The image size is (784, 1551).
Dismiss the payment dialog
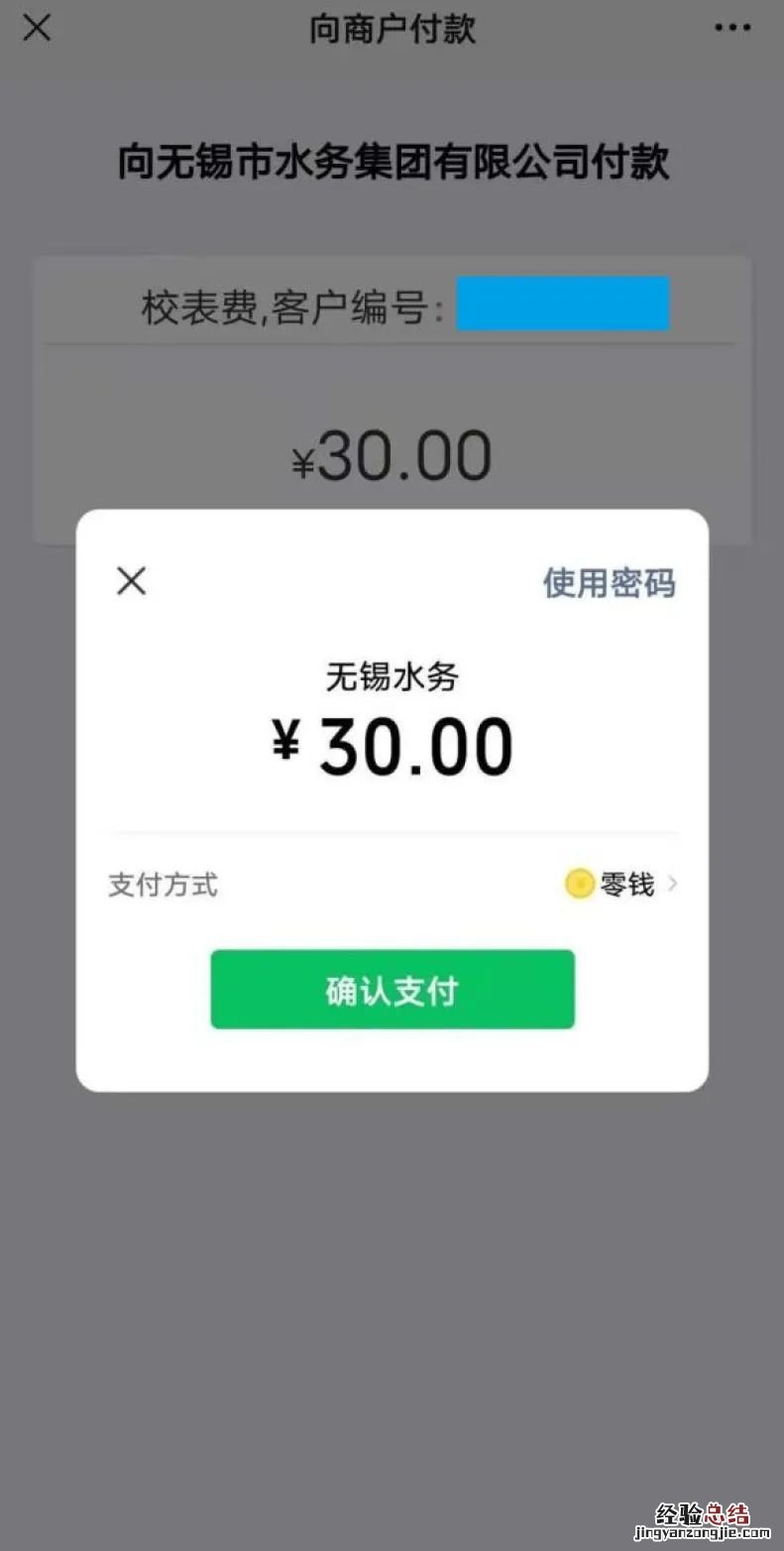point(131,581)
